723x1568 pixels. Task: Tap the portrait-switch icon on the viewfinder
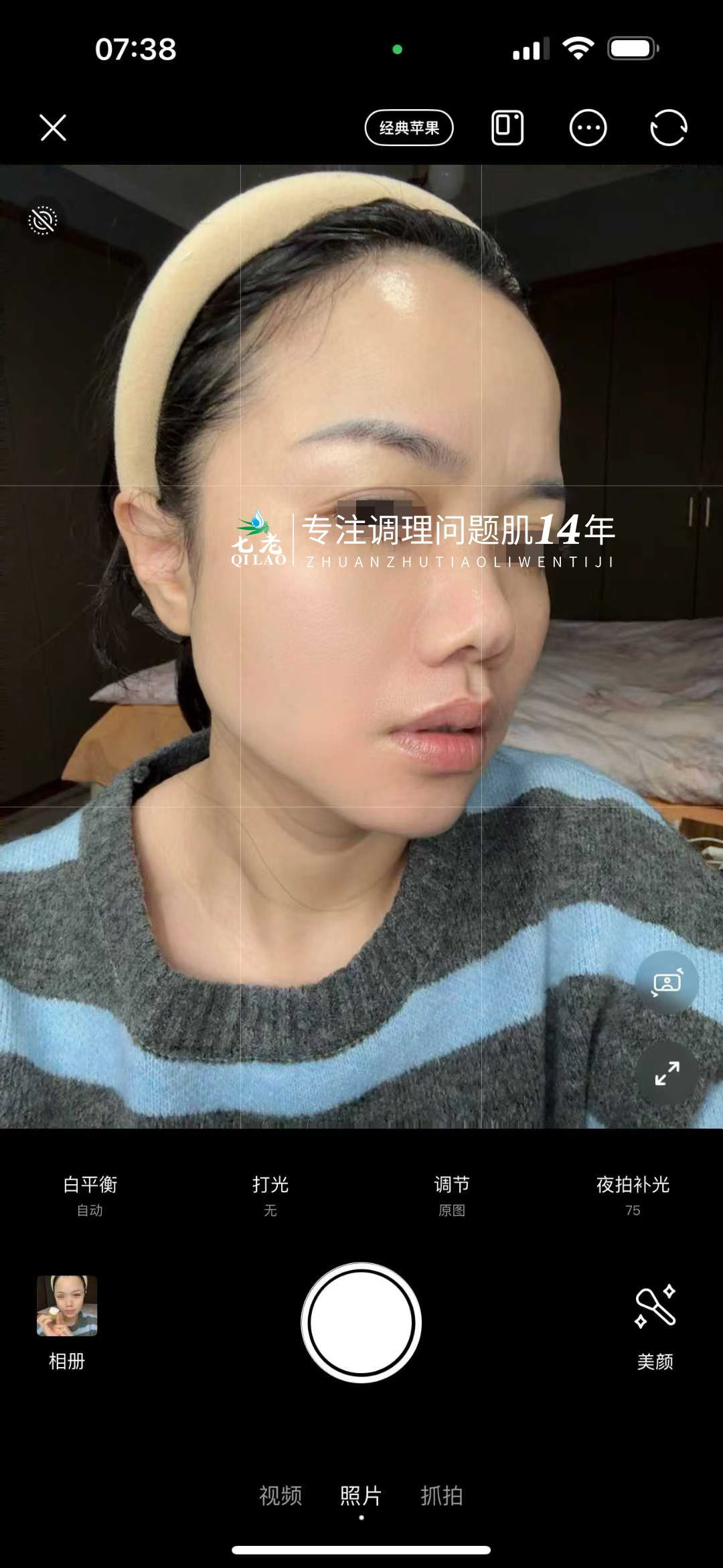click(x=667, y=983)
